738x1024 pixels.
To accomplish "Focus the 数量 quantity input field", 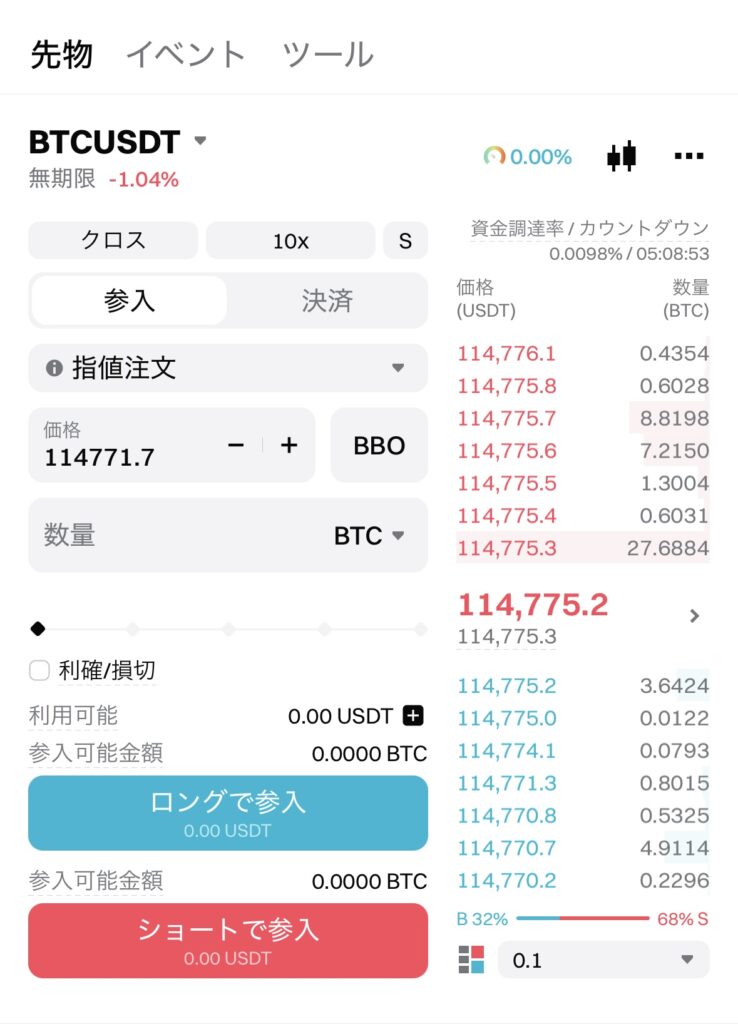I will pyautogui.click(x=170, y=535).
